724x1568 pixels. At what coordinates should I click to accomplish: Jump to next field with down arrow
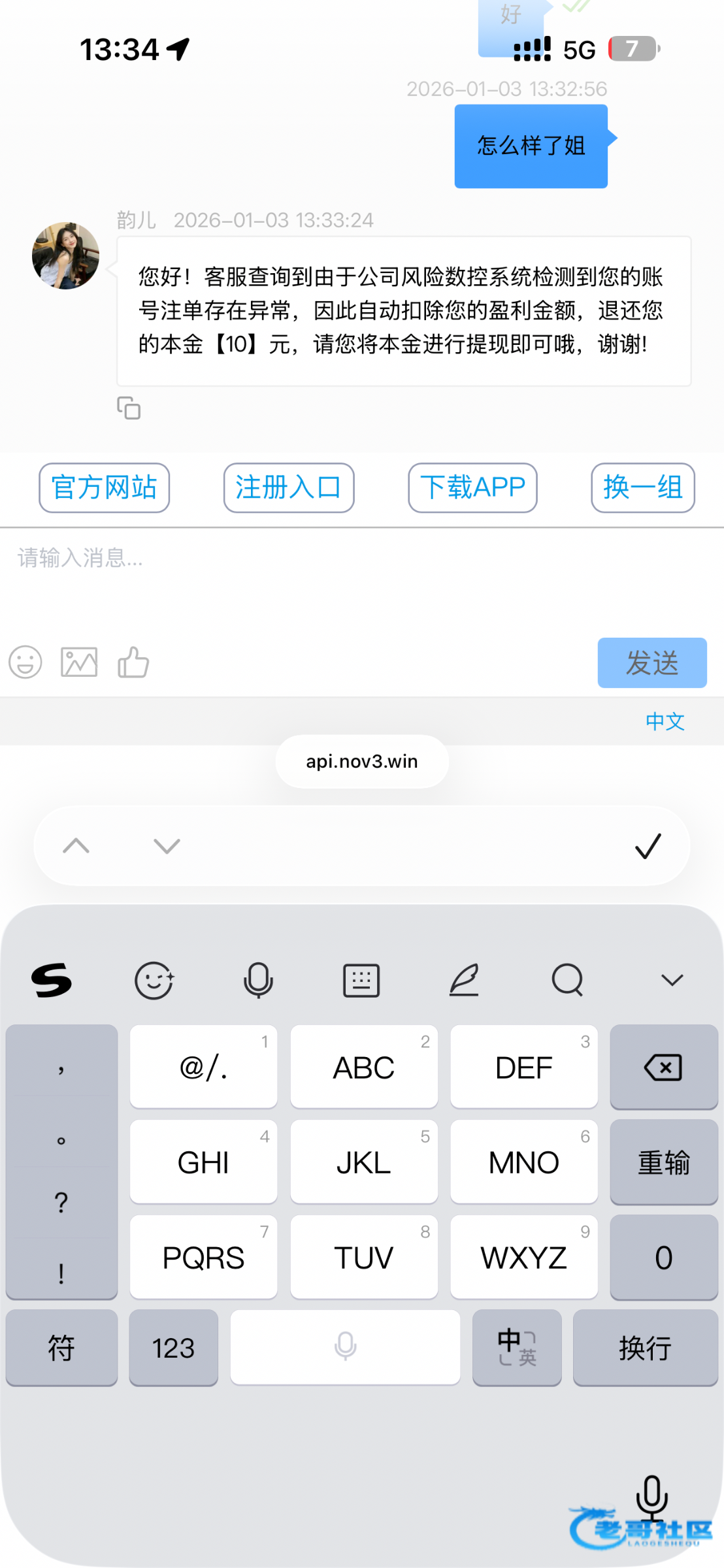167,846
